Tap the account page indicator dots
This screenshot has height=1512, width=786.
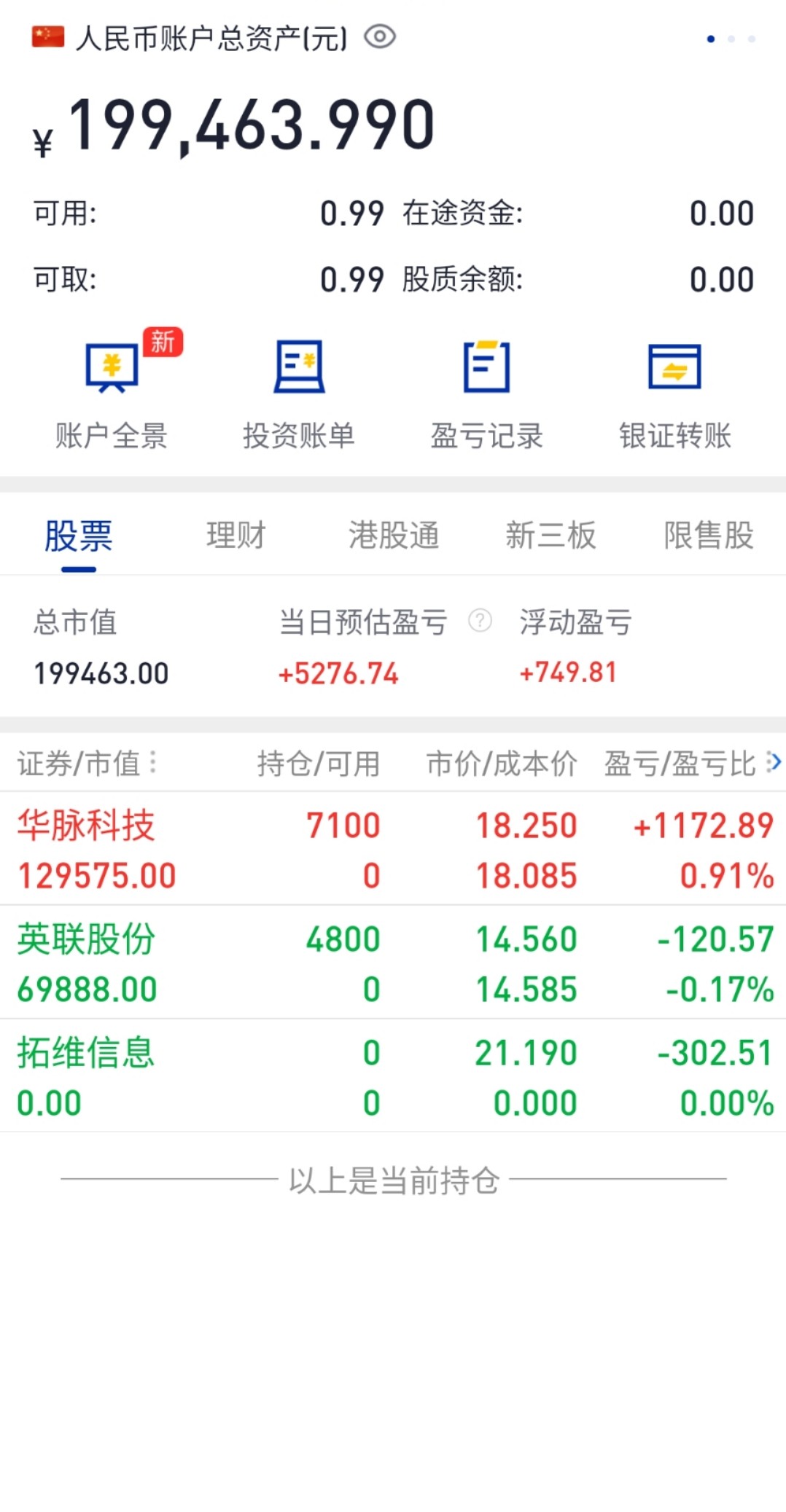pyautogui.click(x=731, y=39)
